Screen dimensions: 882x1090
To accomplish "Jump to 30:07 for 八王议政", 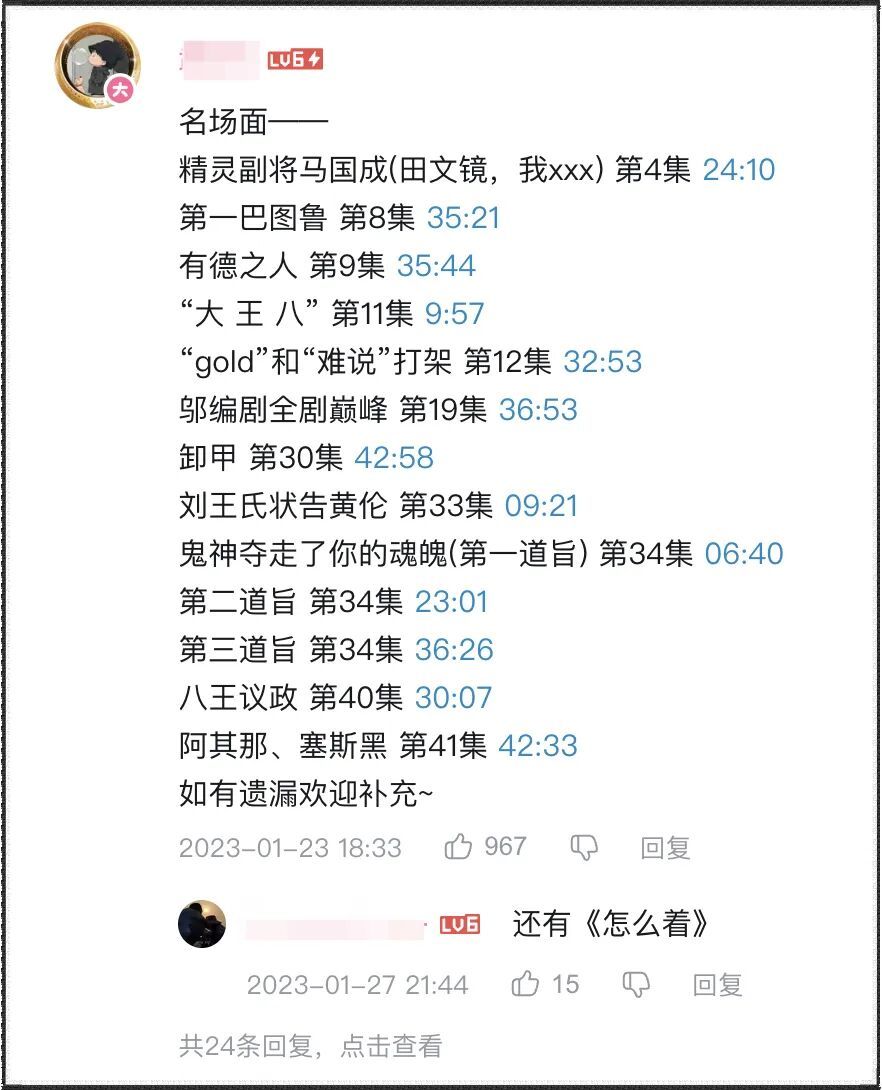I will [x=453, y=698].
